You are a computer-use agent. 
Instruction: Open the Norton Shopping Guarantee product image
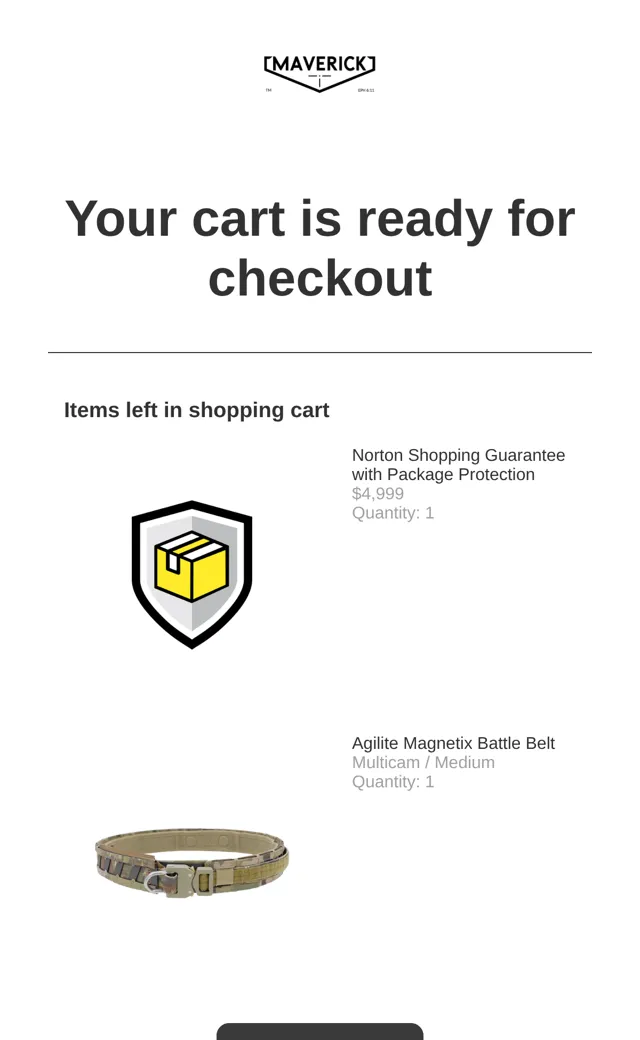192,574
